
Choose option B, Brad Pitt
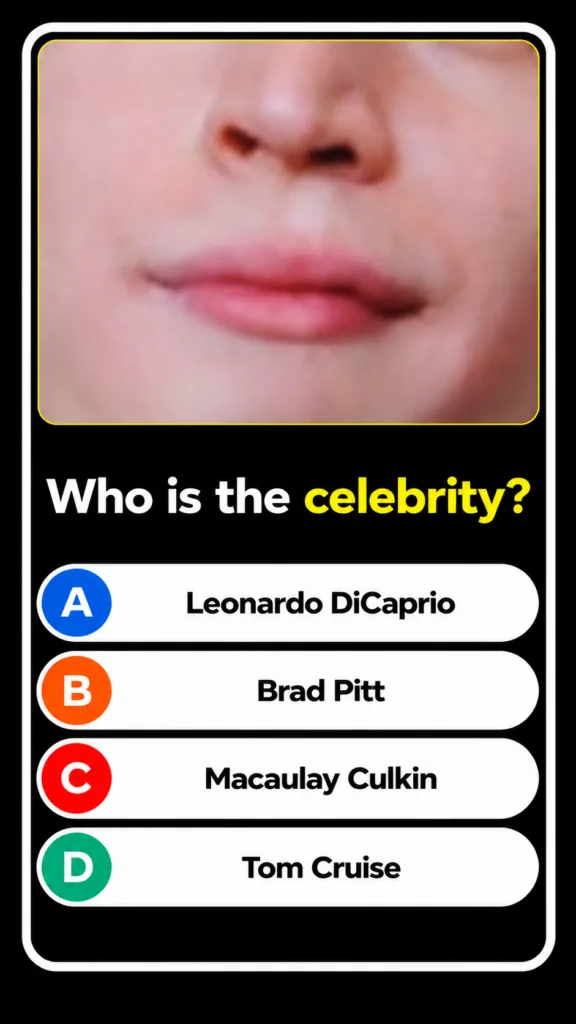288,690
